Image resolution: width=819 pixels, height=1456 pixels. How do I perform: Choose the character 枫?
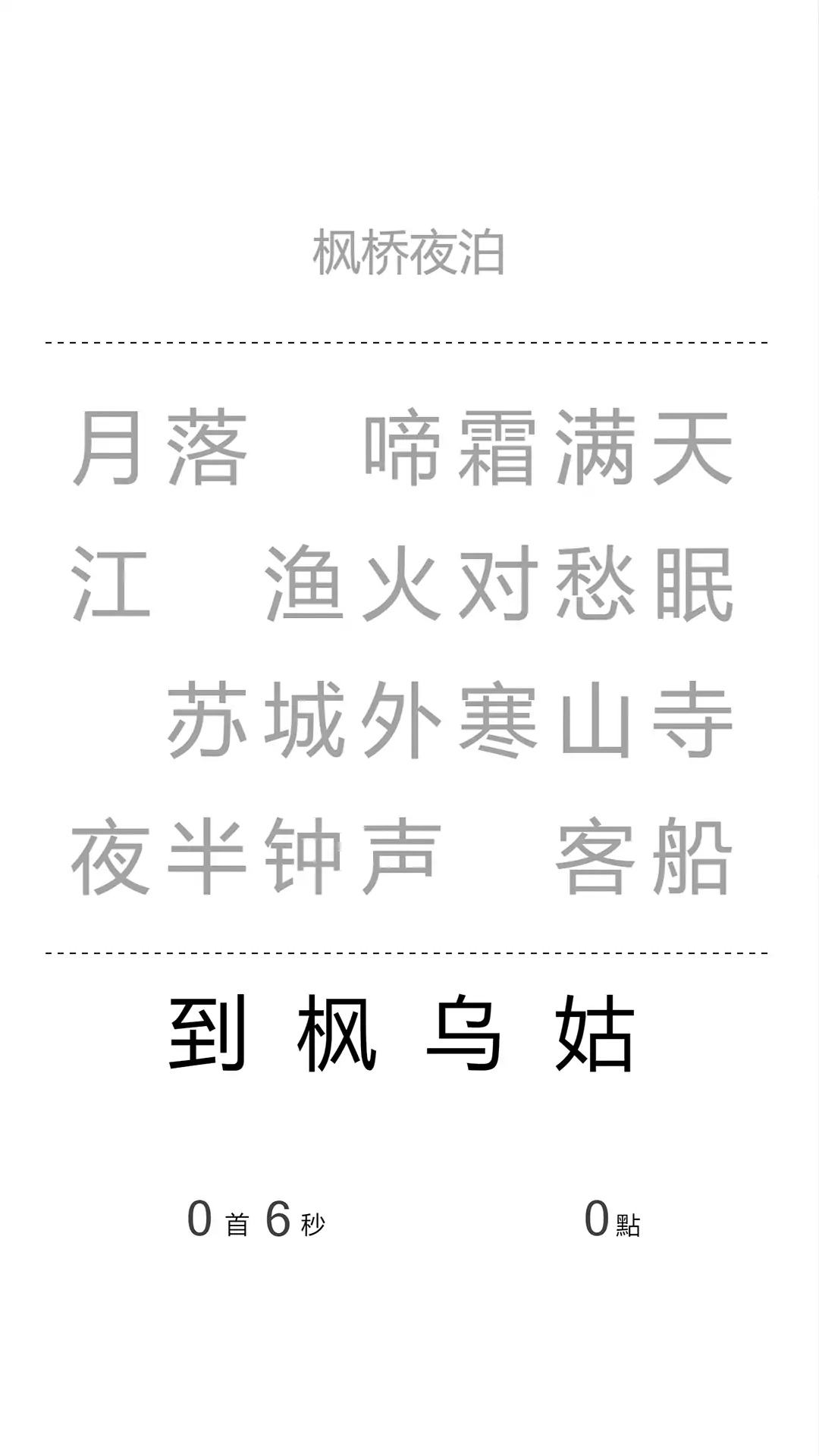coord(337,1033)
